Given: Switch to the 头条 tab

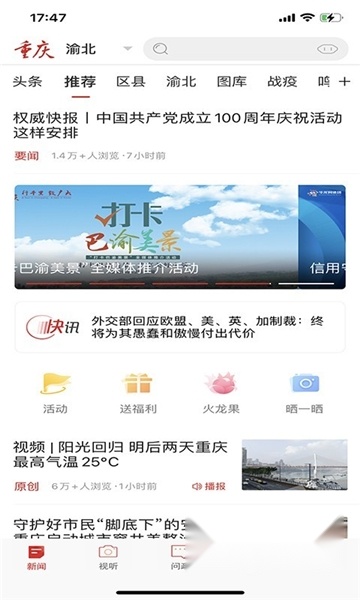Looking at the screenshot, I should [x=27, y=82].
